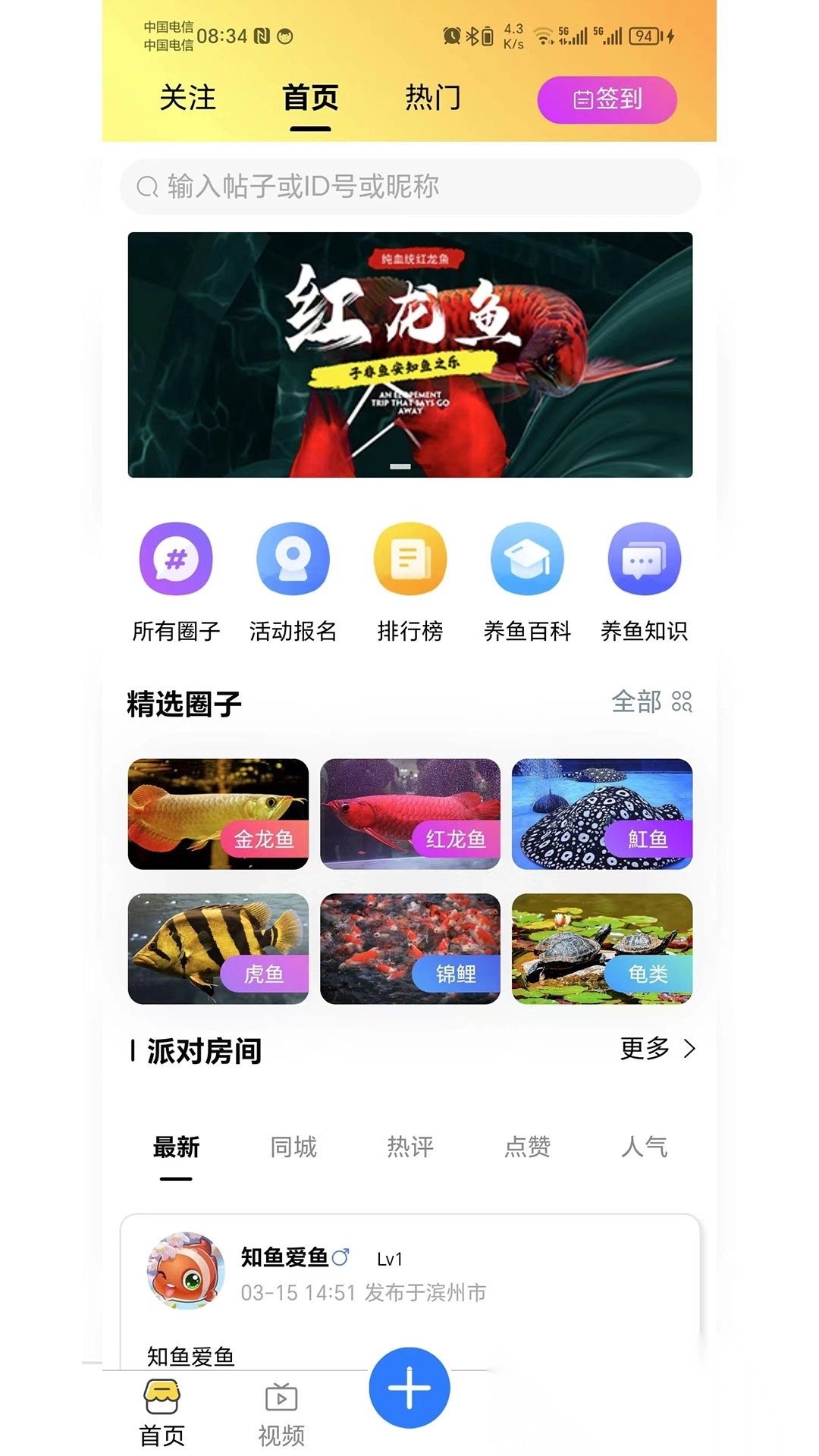Create a new post with plus button
The image size is (819, 1456).
pos(409,1388)
